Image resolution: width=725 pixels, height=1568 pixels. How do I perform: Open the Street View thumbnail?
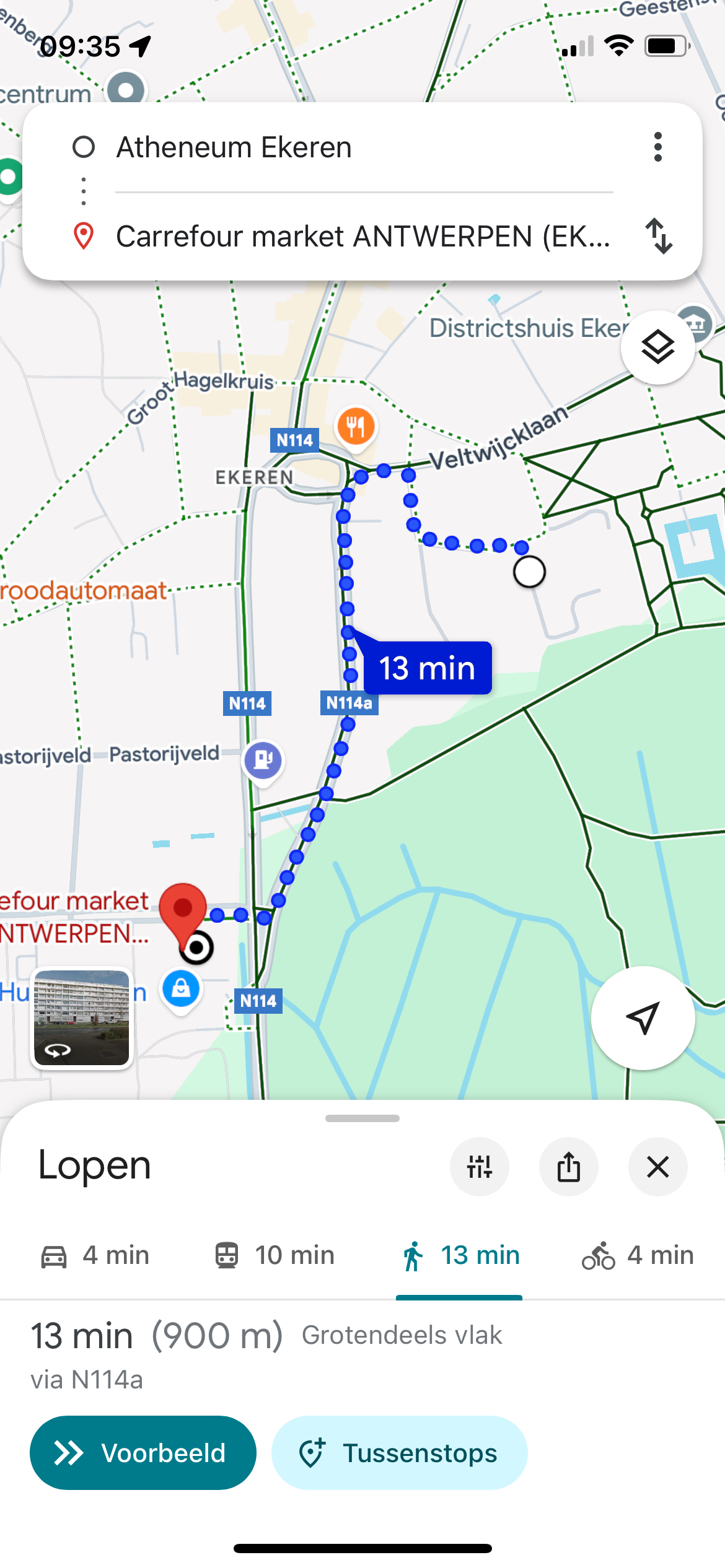coord(82,1017)
